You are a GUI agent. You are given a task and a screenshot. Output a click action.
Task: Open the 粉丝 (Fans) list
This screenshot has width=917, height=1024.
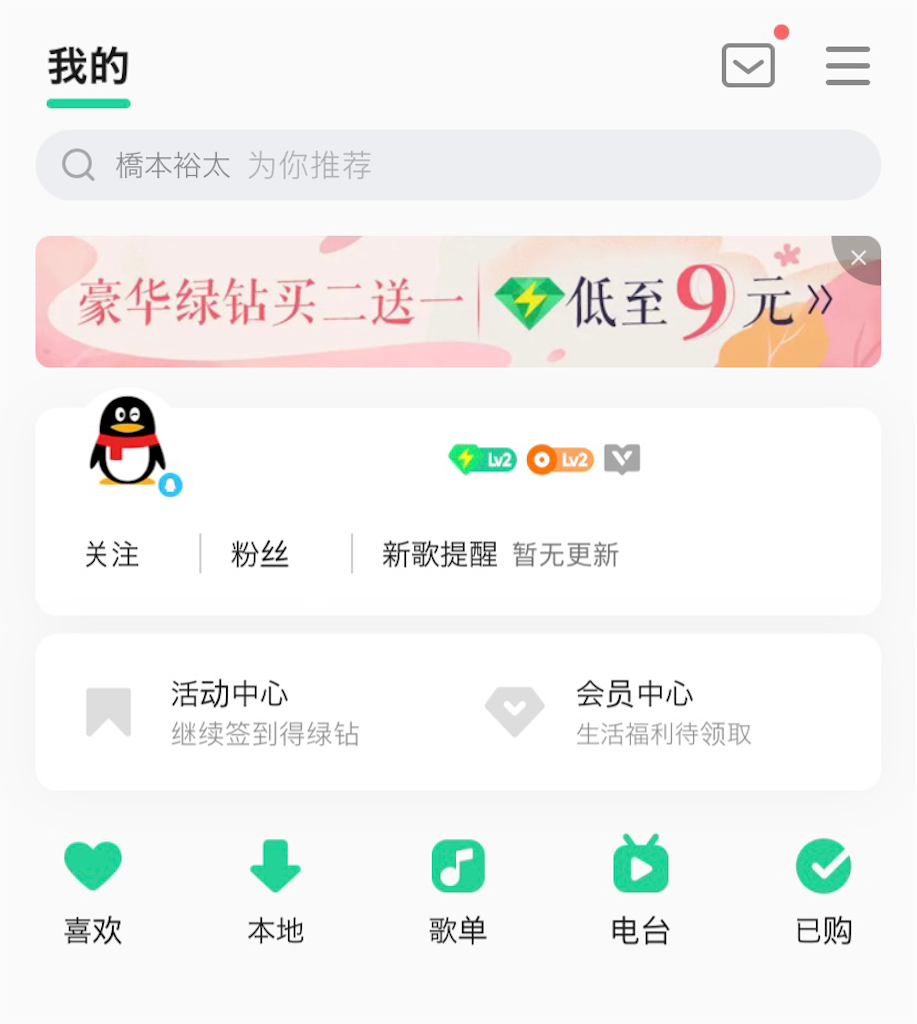[x=259, y=556]
